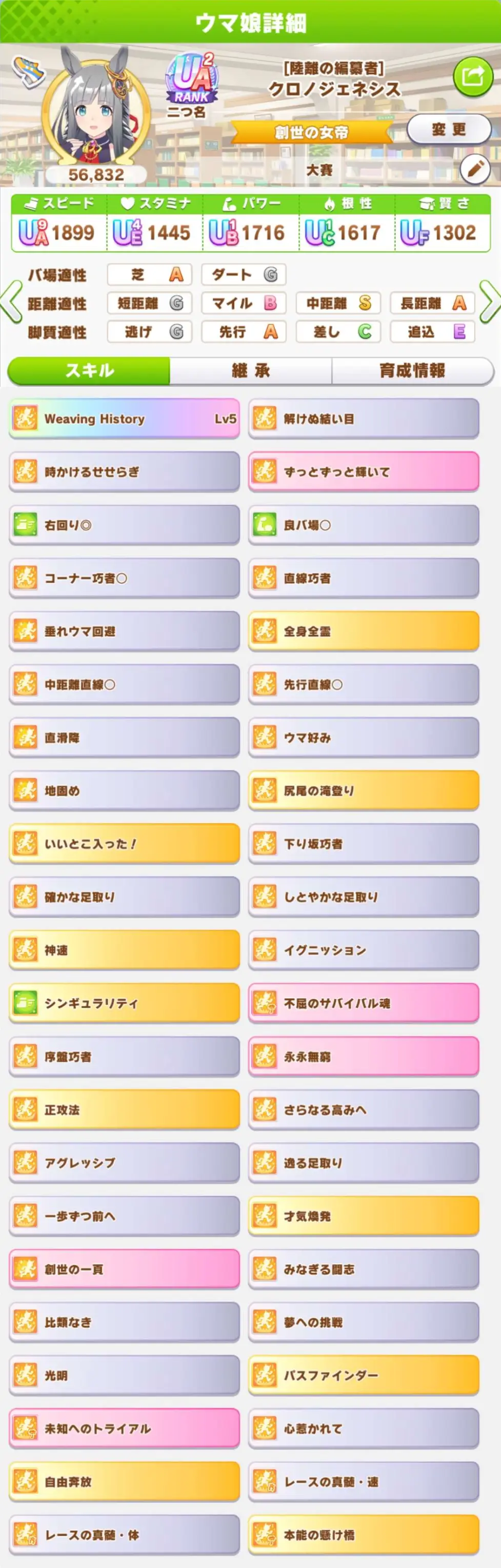Edit the memo with the pencil icon

point(475,169)
